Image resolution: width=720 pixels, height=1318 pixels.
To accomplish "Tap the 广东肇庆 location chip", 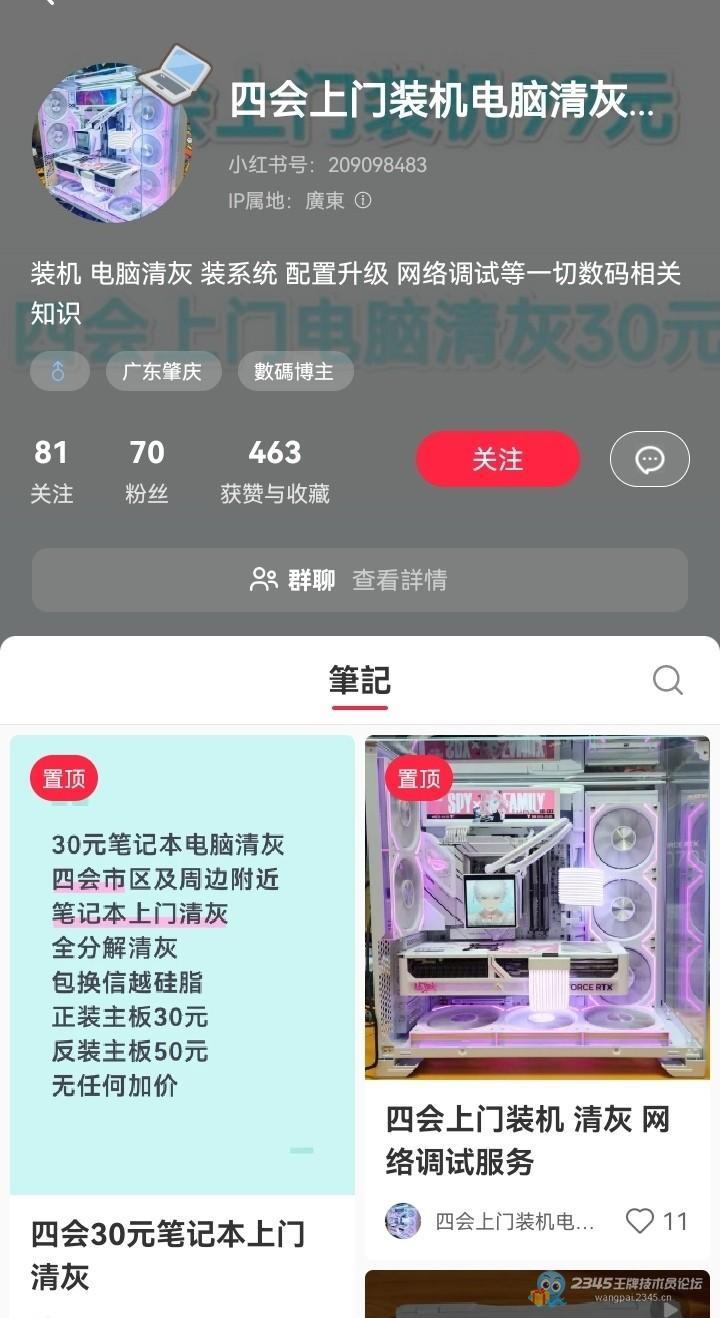I will [x=162, y=372].
